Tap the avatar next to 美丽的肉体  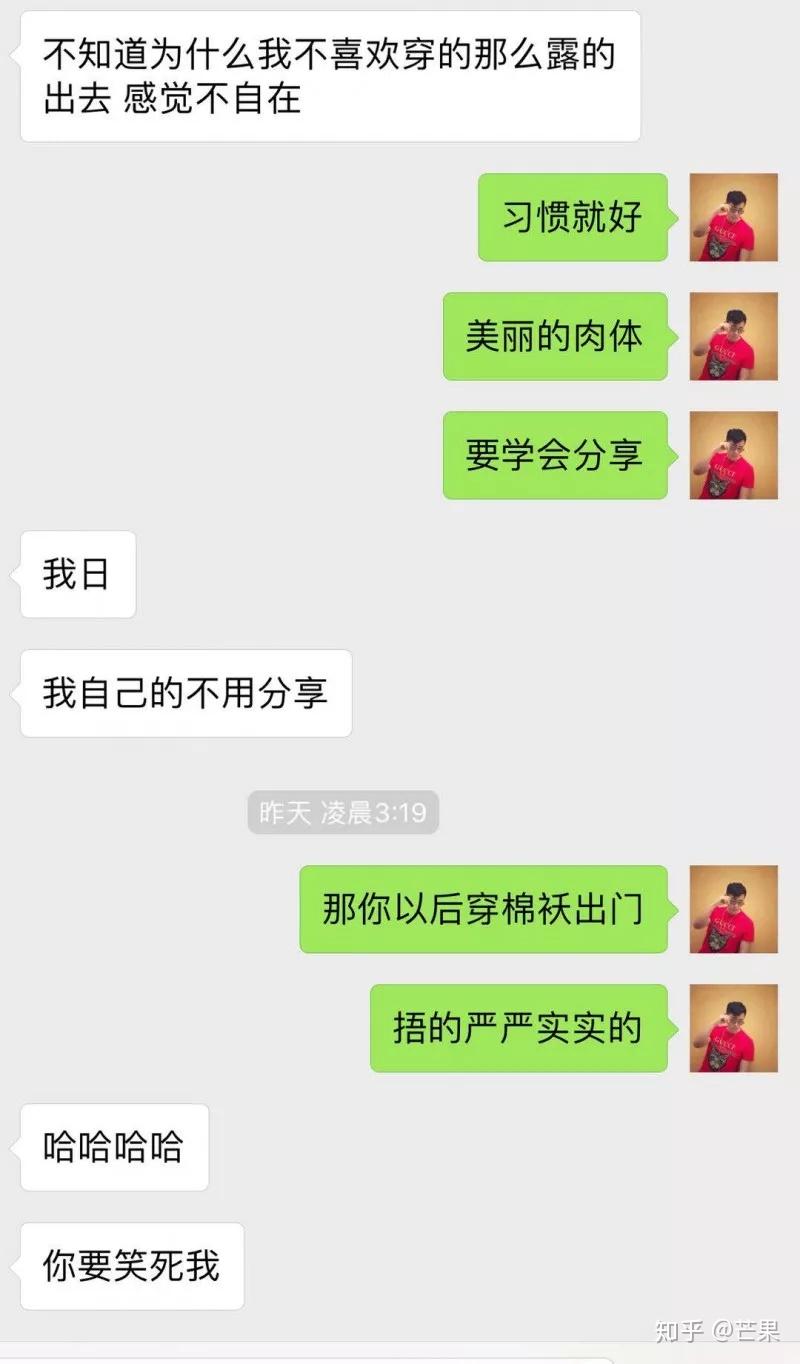click(x=733, y=336)
